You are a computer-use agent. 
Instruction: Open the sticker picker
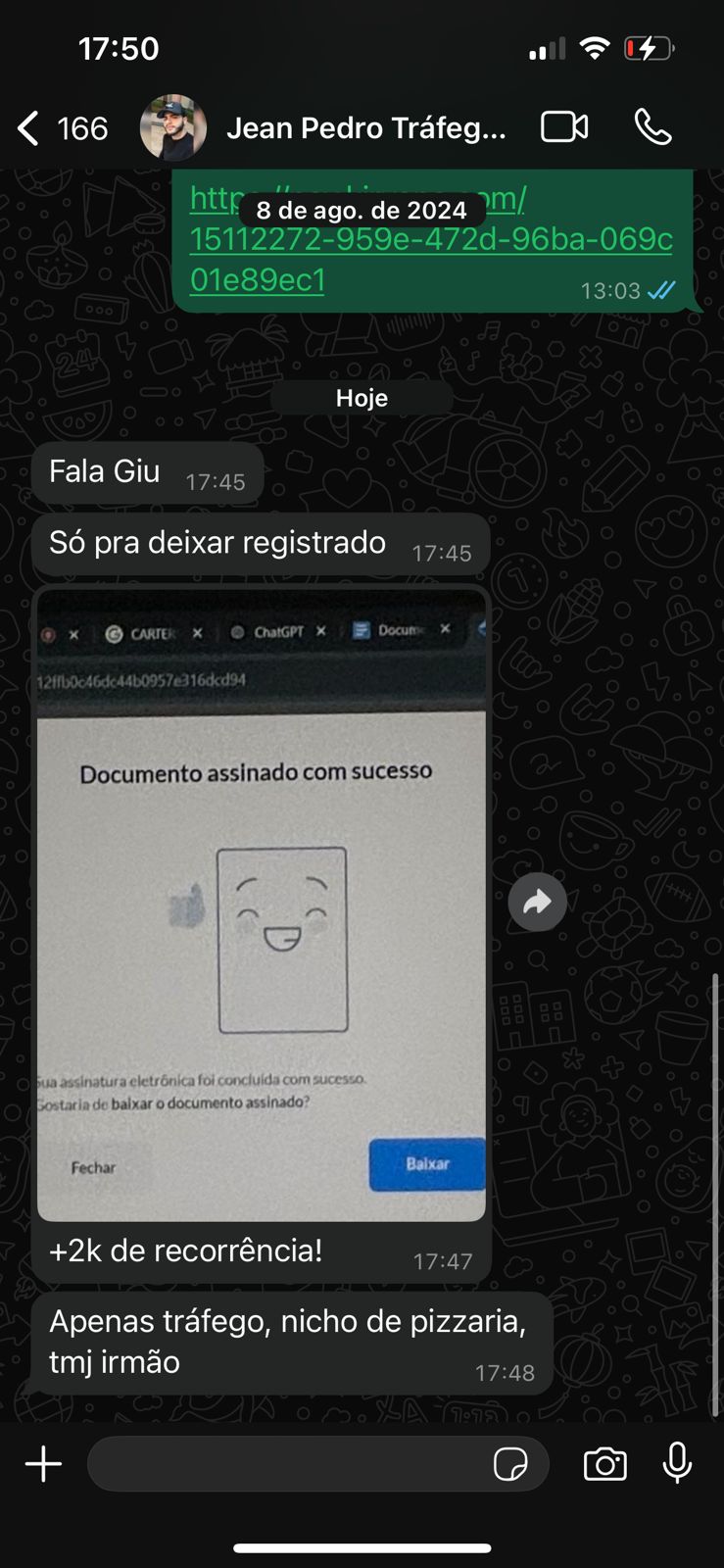click(x=510, y=1465)
